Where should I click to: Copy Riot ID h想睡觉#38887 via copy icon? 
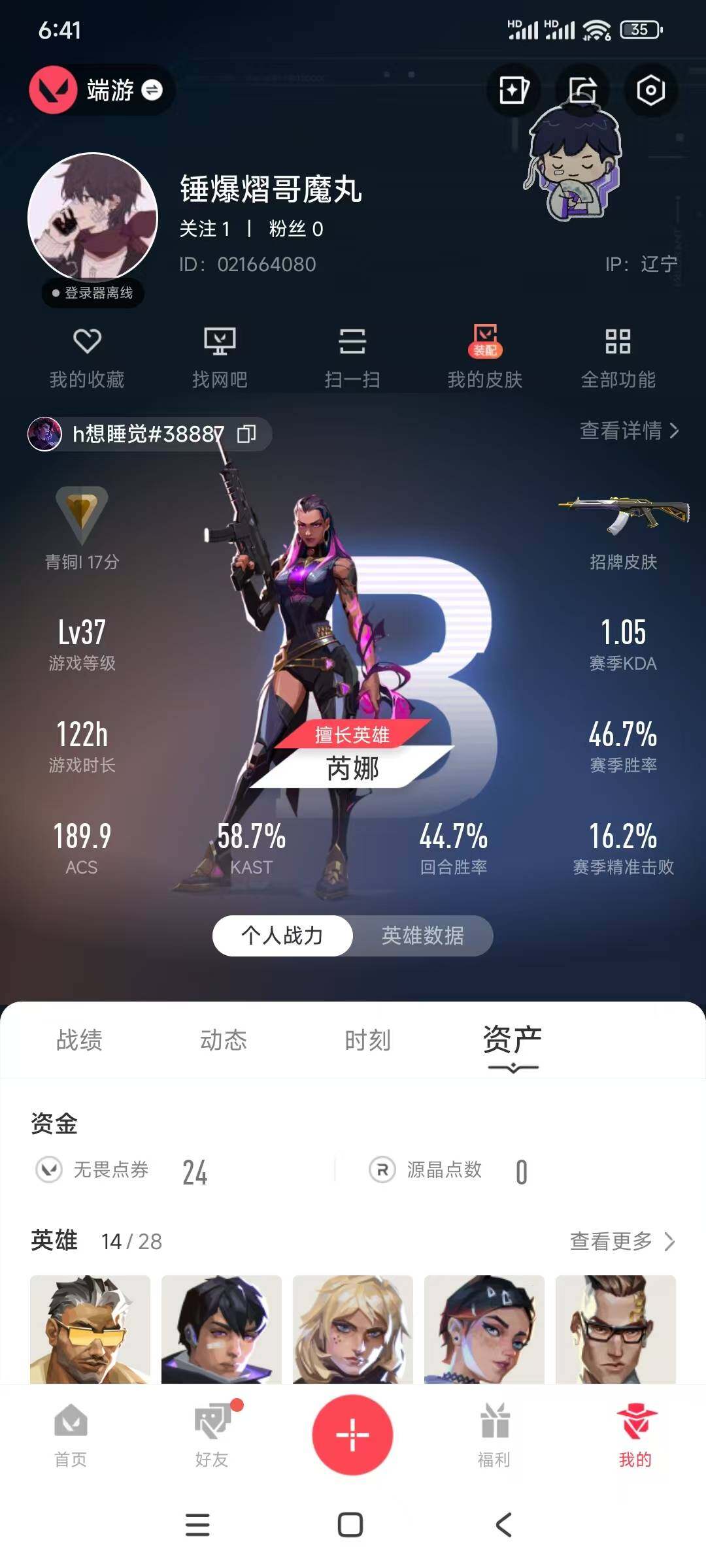(x=246, y=433)
